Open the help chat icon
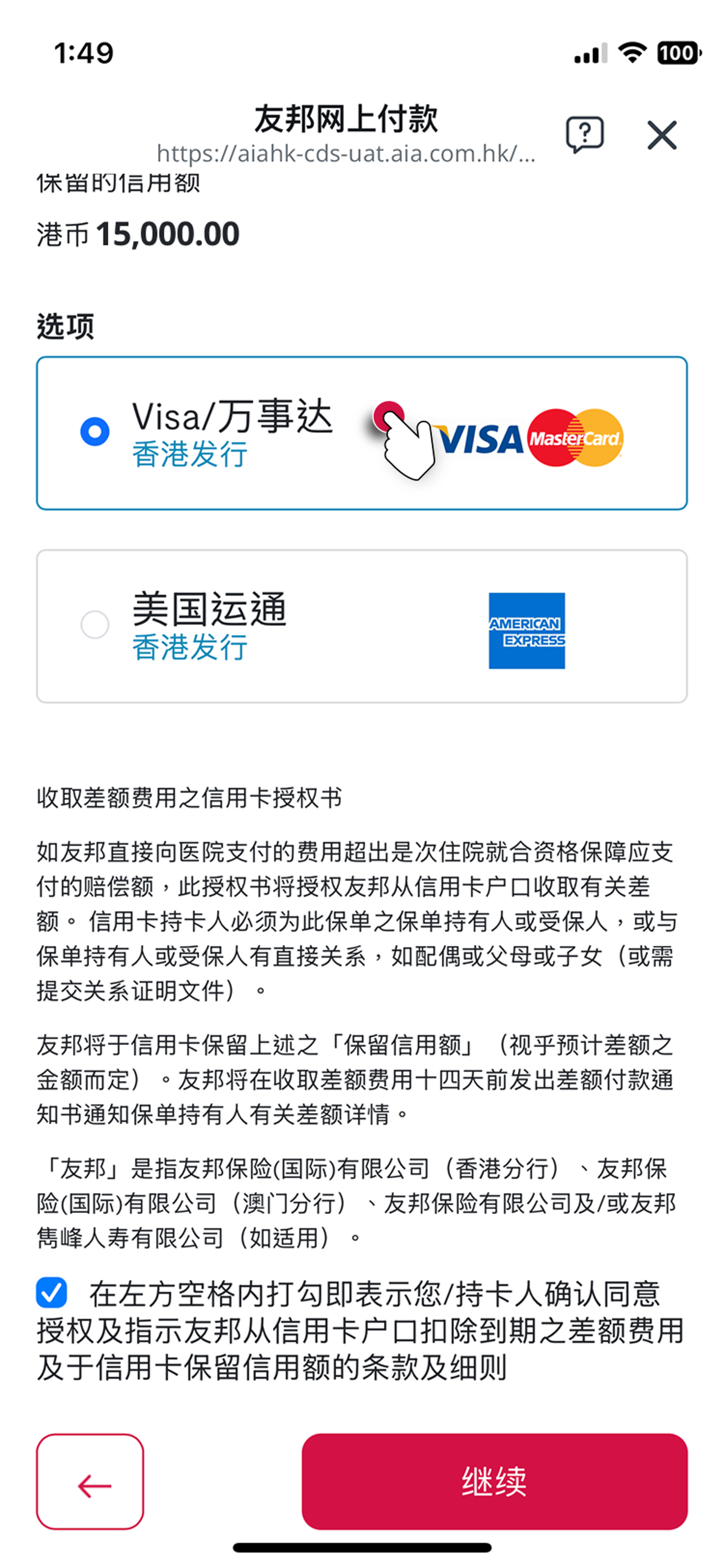 (584, 134)
